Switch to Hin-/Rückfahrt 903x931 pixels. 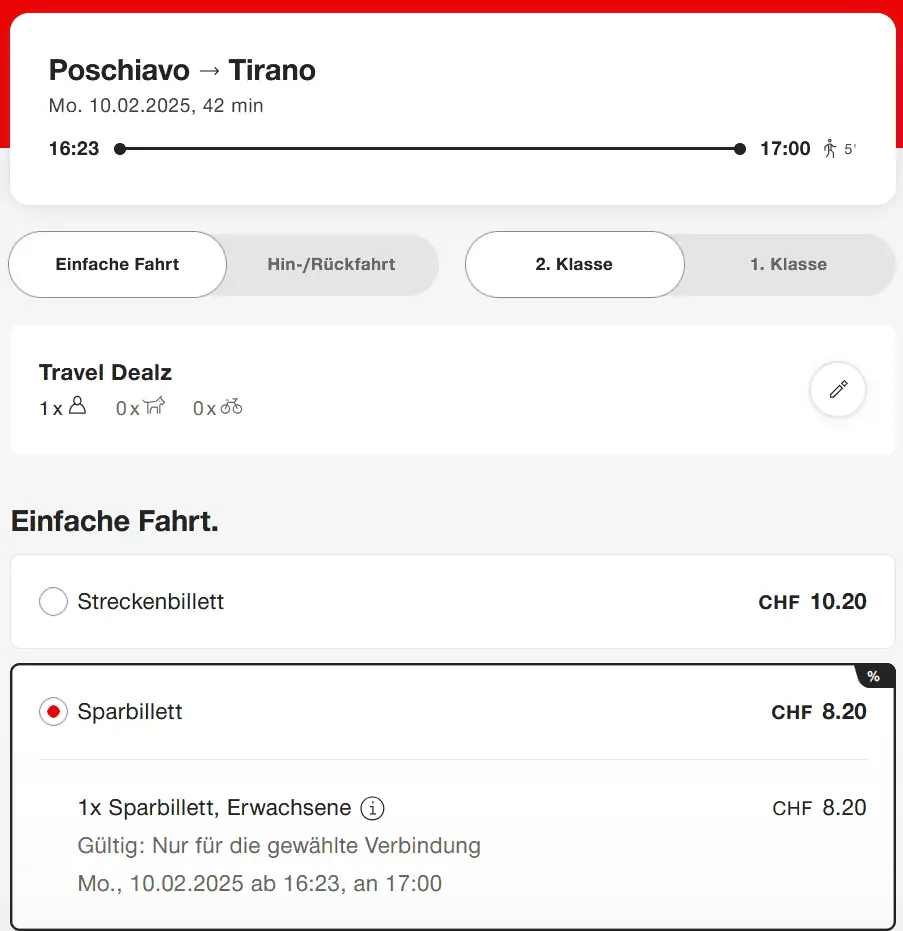(331, 265)
